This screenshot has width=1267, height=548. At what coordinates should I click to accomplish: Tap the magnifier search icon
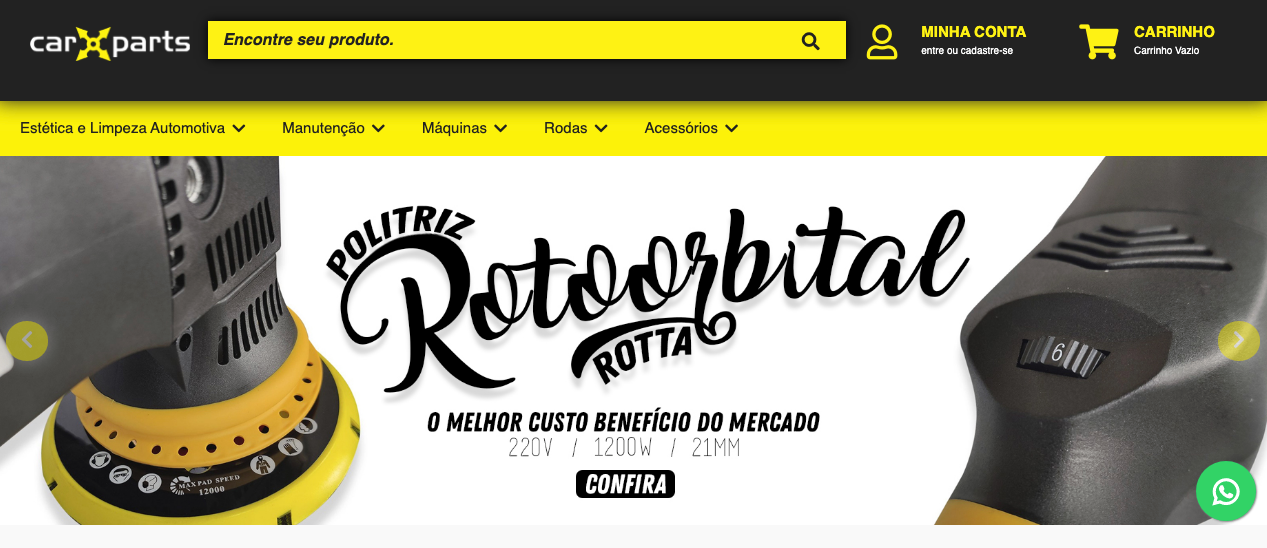810,41
